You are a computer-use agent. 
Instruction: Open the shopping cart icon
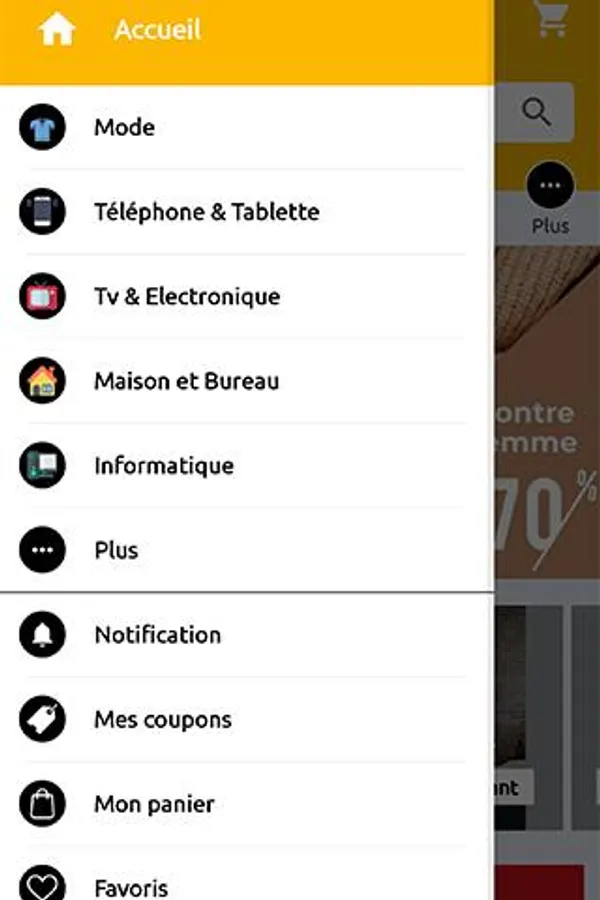tap(551, 20)
